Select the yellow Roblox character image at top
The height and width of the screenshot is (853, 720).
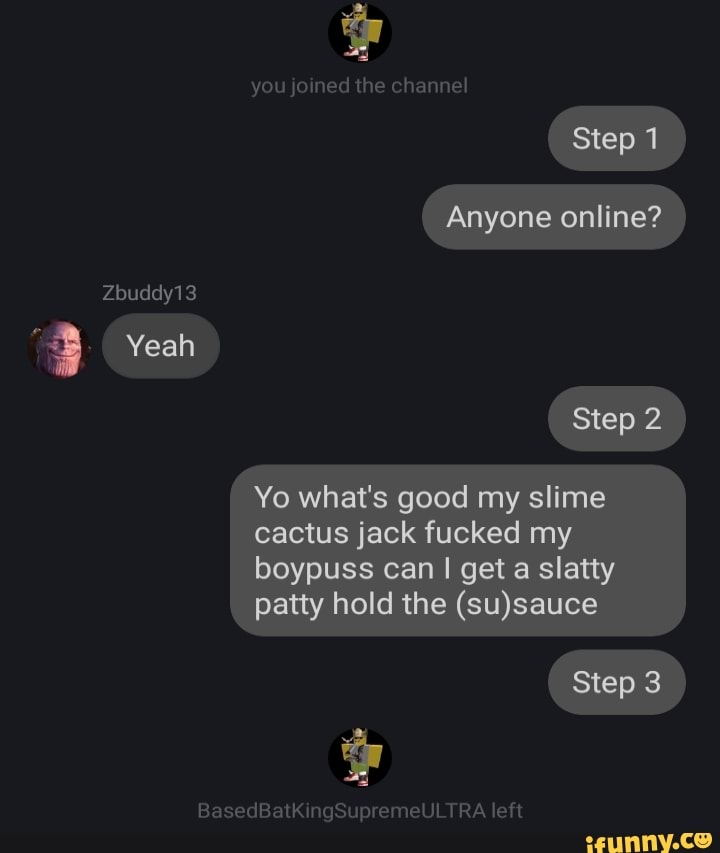pos(358,33)
